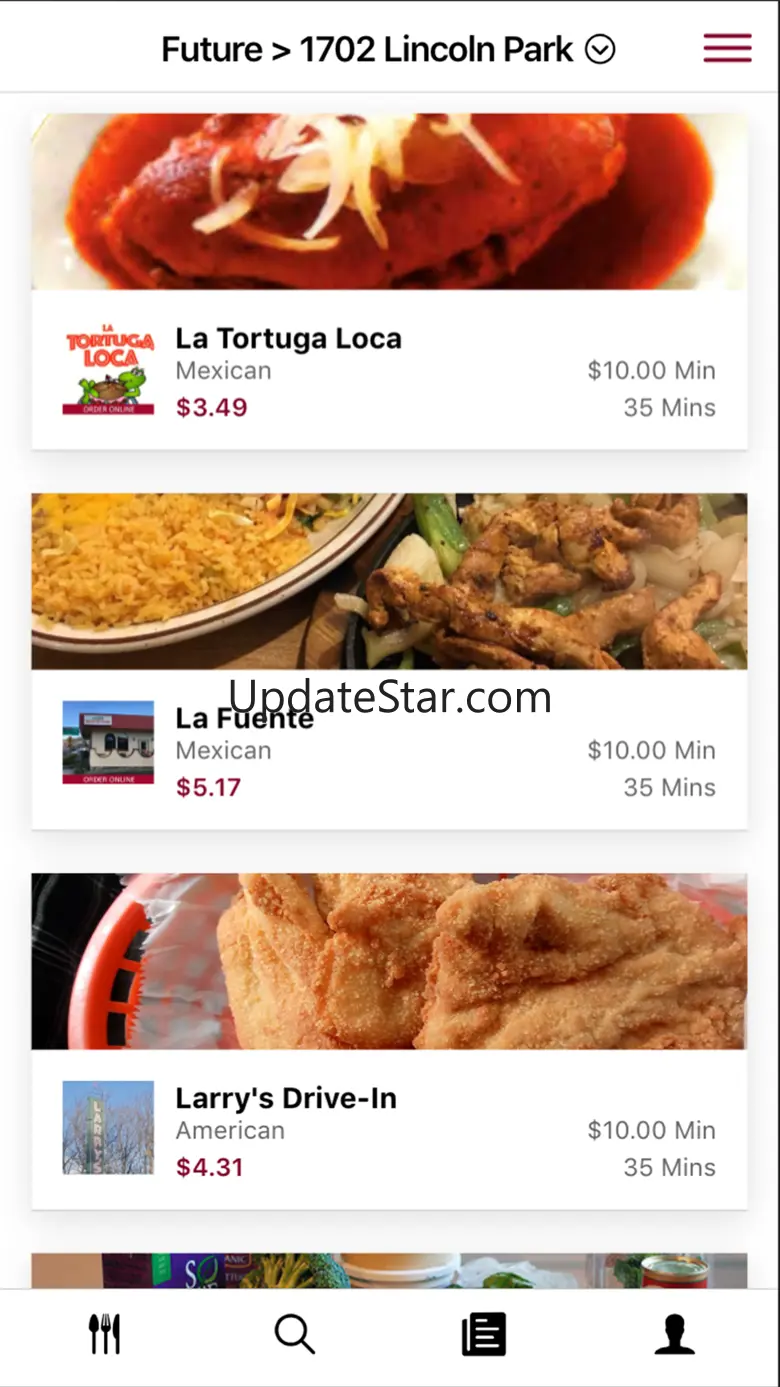The width and height of the screenshot is (780, 1387).
Task: Switch to the profile tab
Action: (674, 1334)
